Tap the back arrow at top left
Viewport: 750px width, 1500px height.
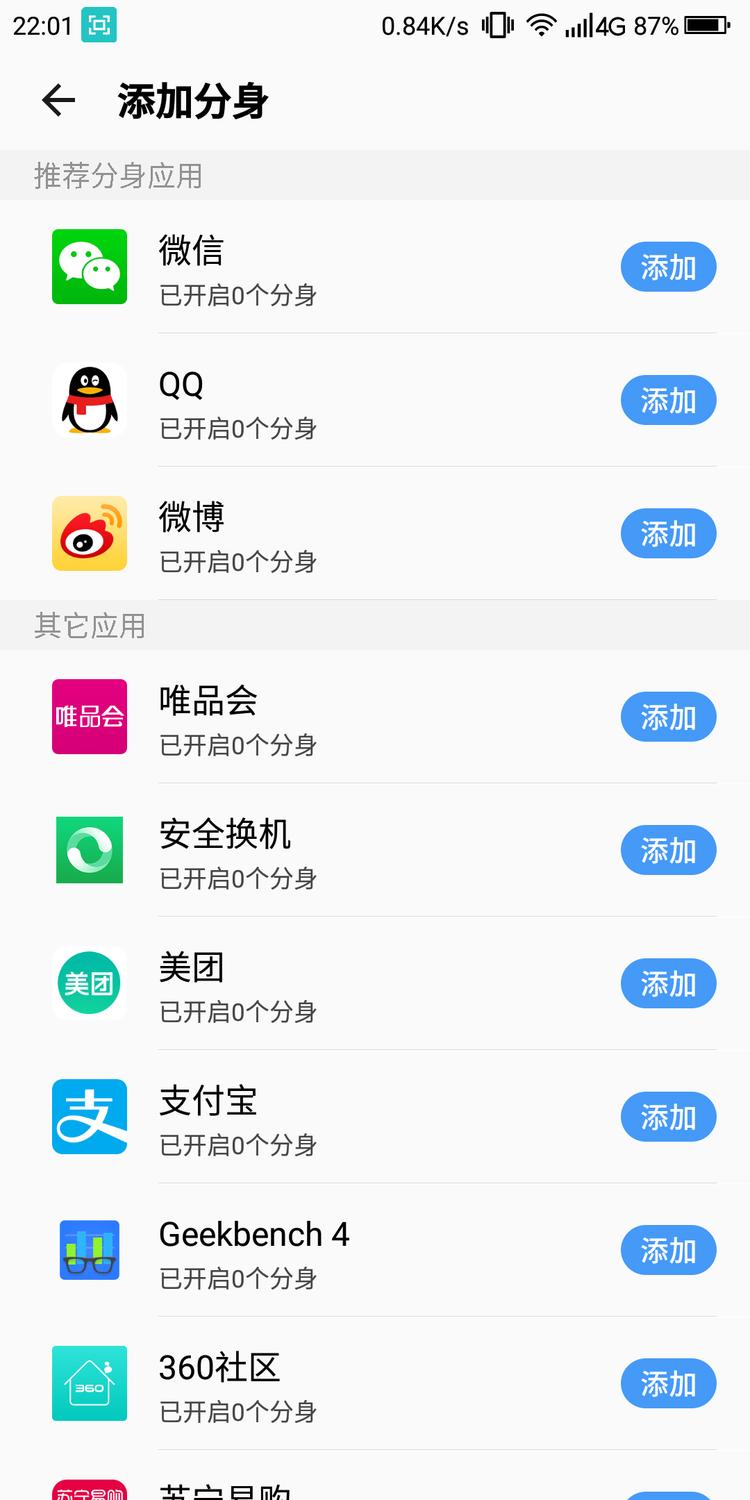pyautogui.click(x=57, y=100)
